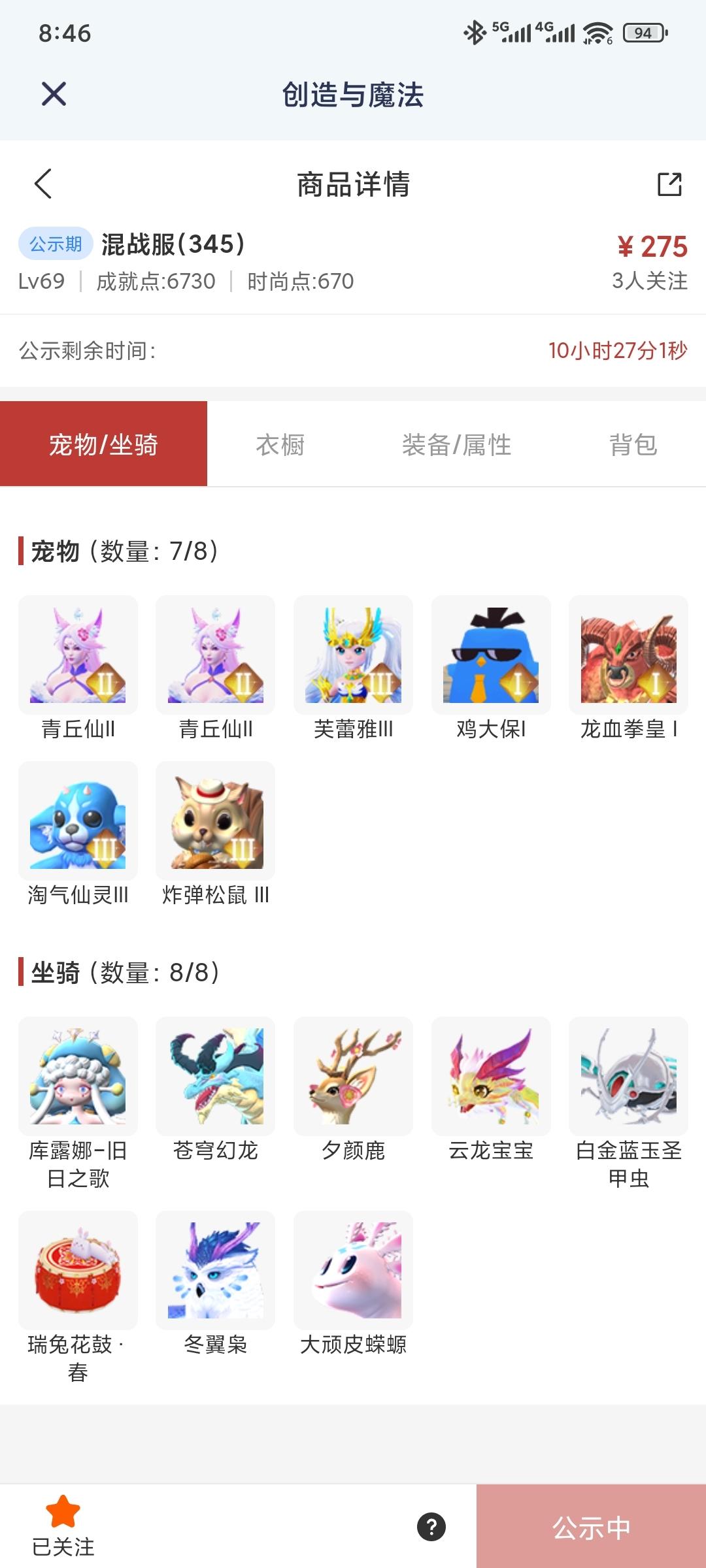Viewport: 706px width, 1568px height.
Task: Close the 创造与魔法 page
Action: click(x=54, y=94)
